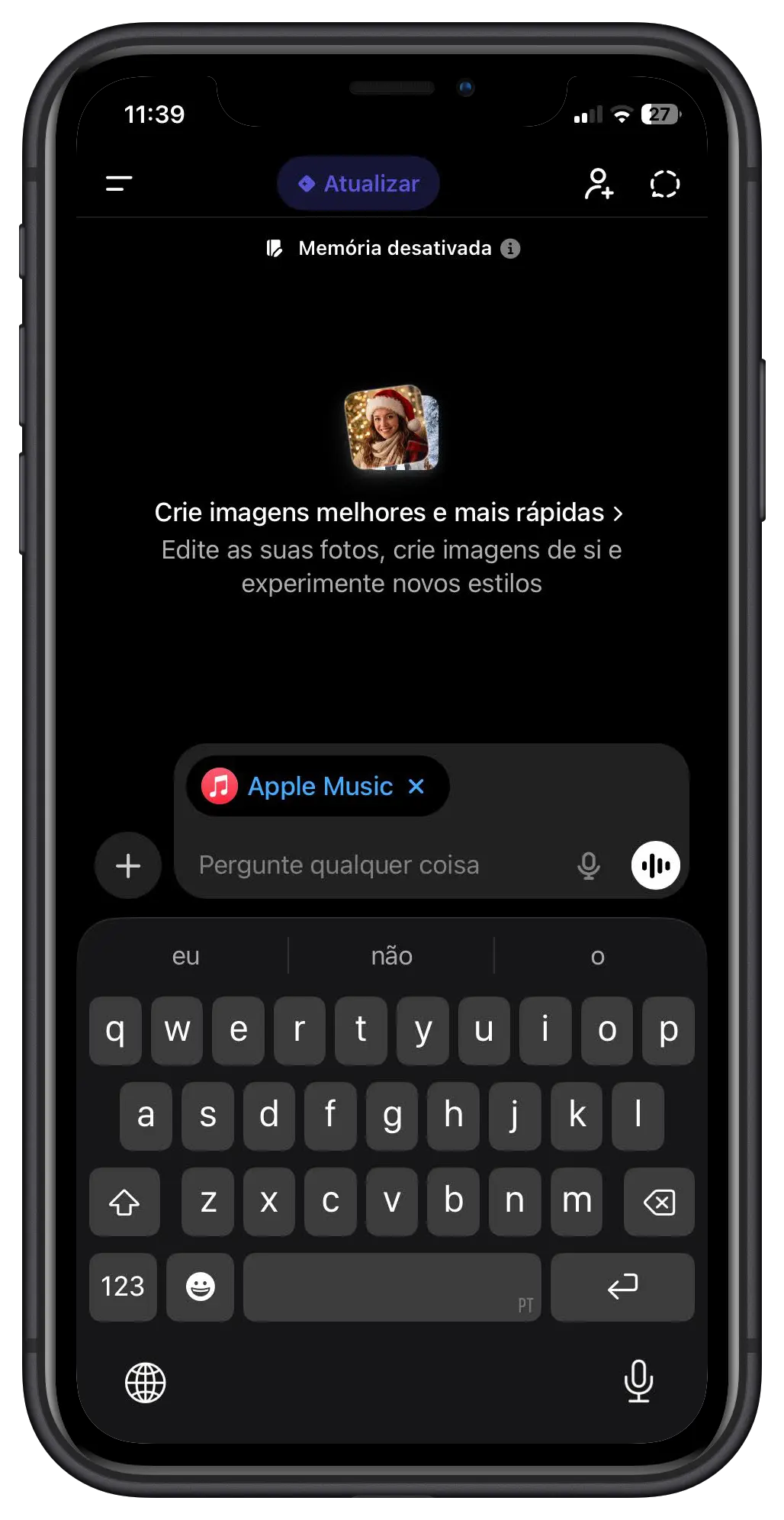Open the plus attachment button

pos(128,865)
